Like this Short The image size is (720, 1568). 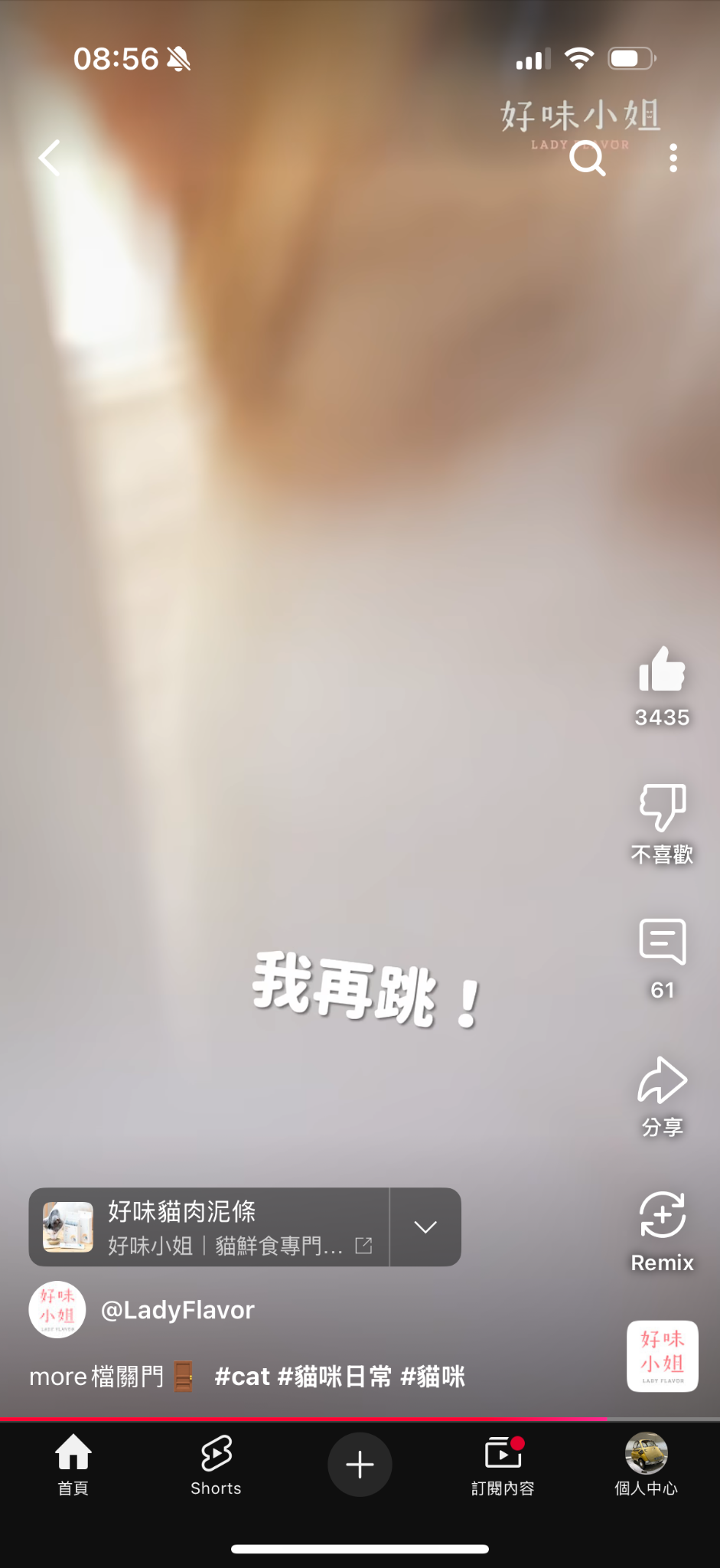pyautogui.click(x=662, y=671)
